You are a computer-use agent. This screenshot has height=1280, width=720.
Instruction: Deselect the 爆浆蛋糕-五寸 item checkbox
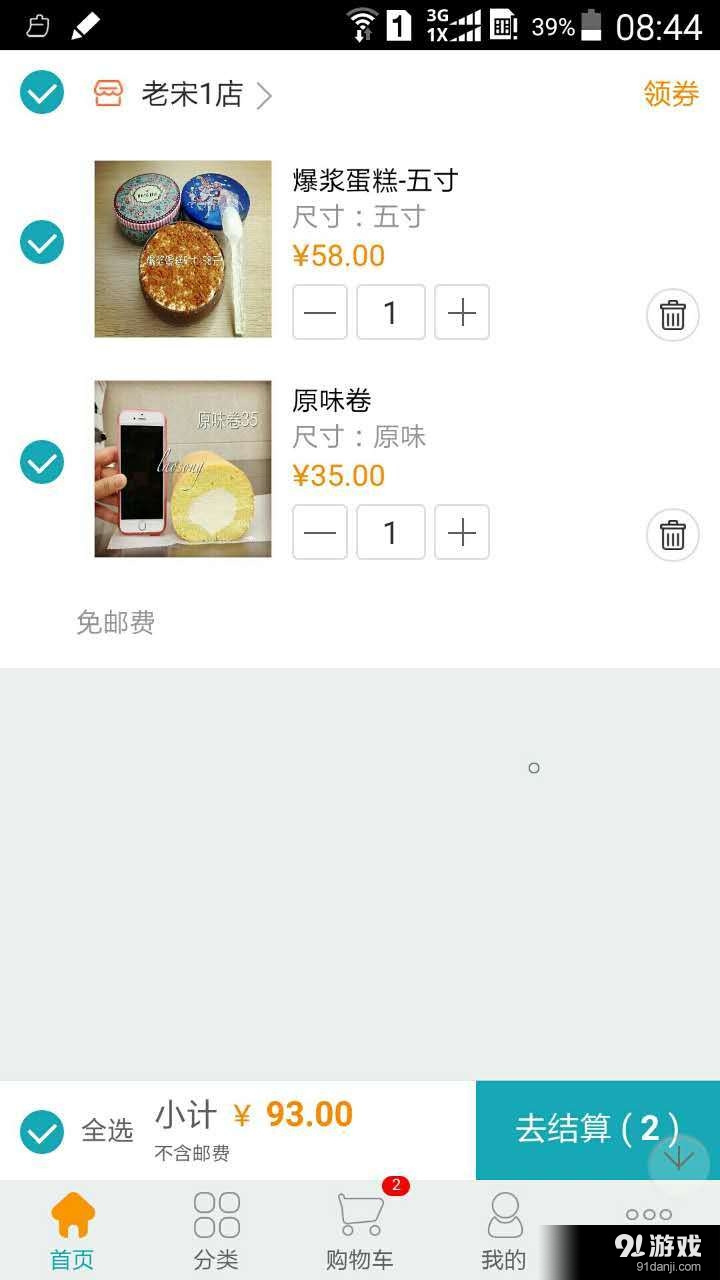click(x=41, y=241)
